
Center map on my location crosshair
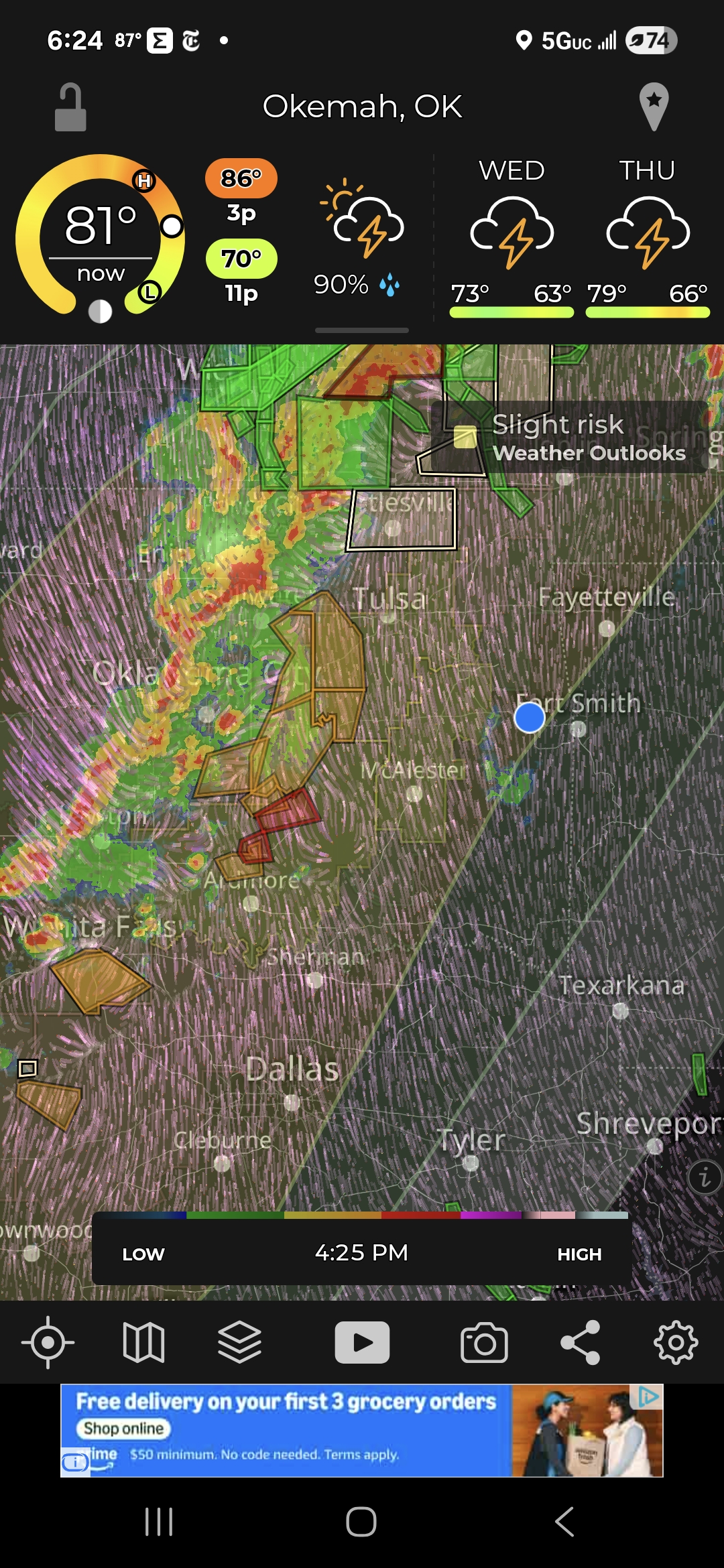point(48,1342)
